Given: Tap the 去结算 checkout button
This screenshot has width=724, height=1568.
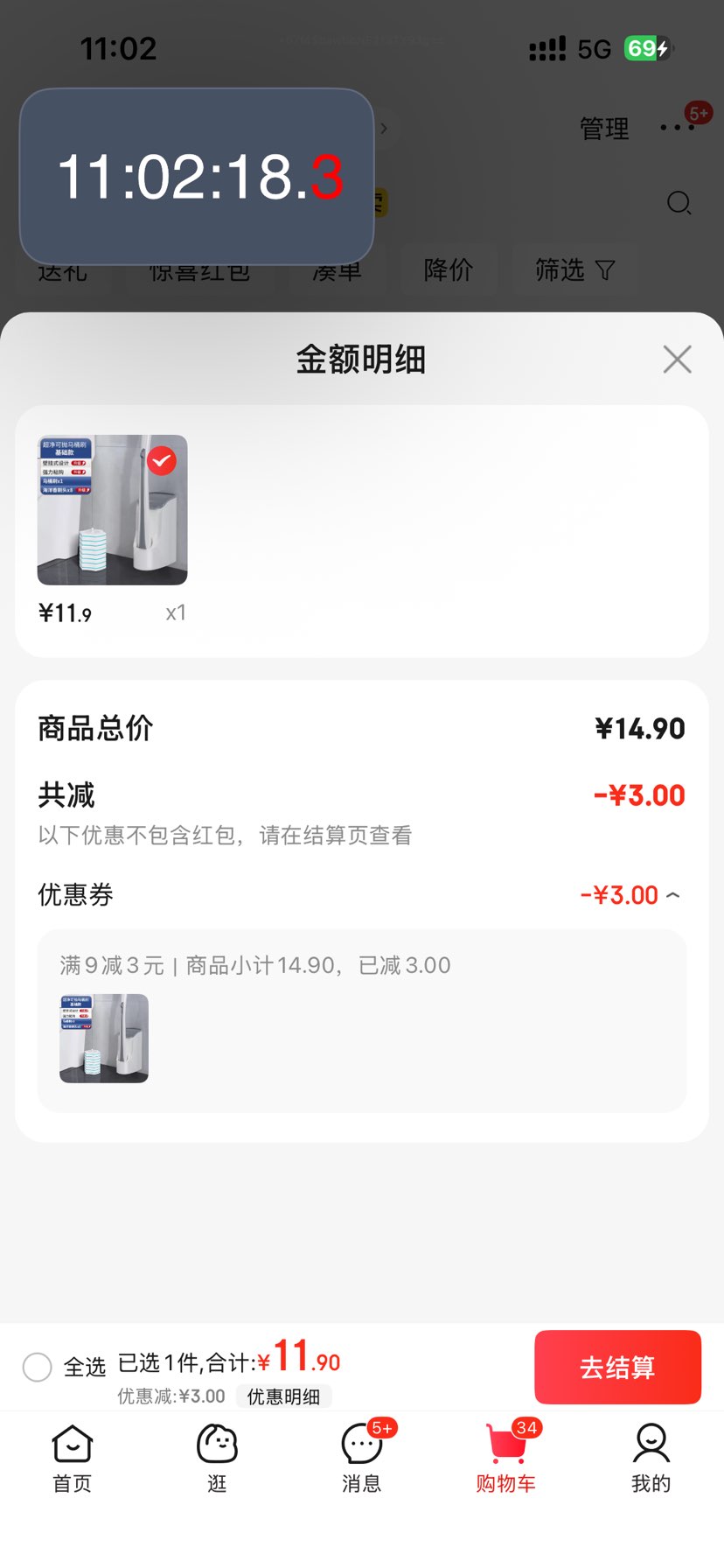Looking at the screenshot, I should [617, 1367].
